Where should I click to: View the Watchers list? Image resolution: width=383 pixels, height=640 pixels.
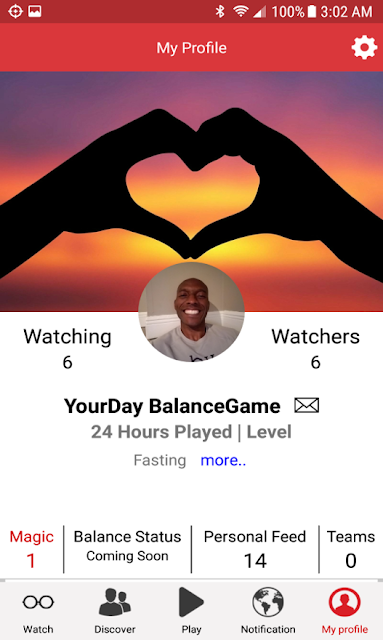pyautogui.click(x=315, y=348)
